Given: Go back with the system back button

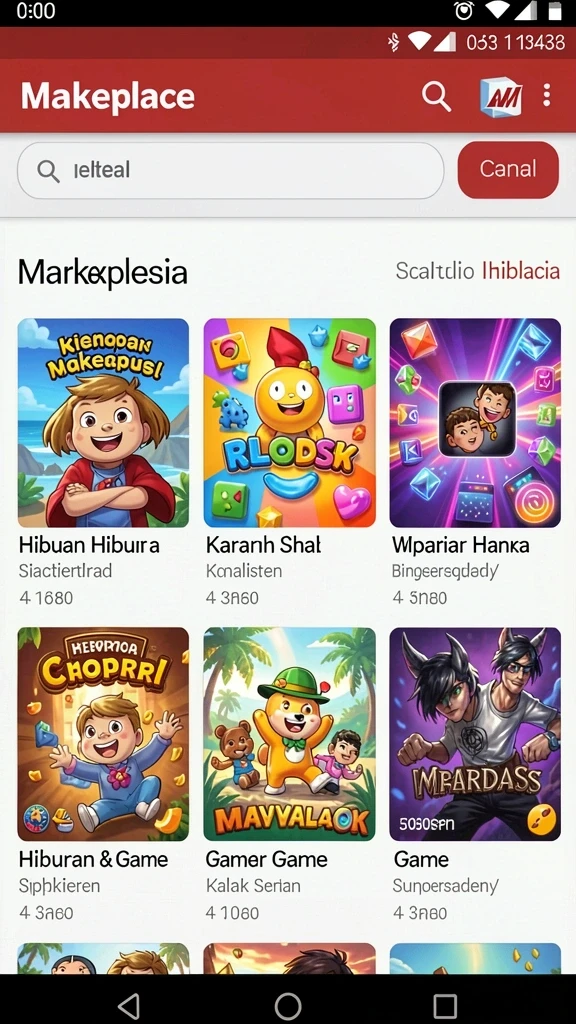Looking at the screenshot, I should click(x=130, y=1006).
